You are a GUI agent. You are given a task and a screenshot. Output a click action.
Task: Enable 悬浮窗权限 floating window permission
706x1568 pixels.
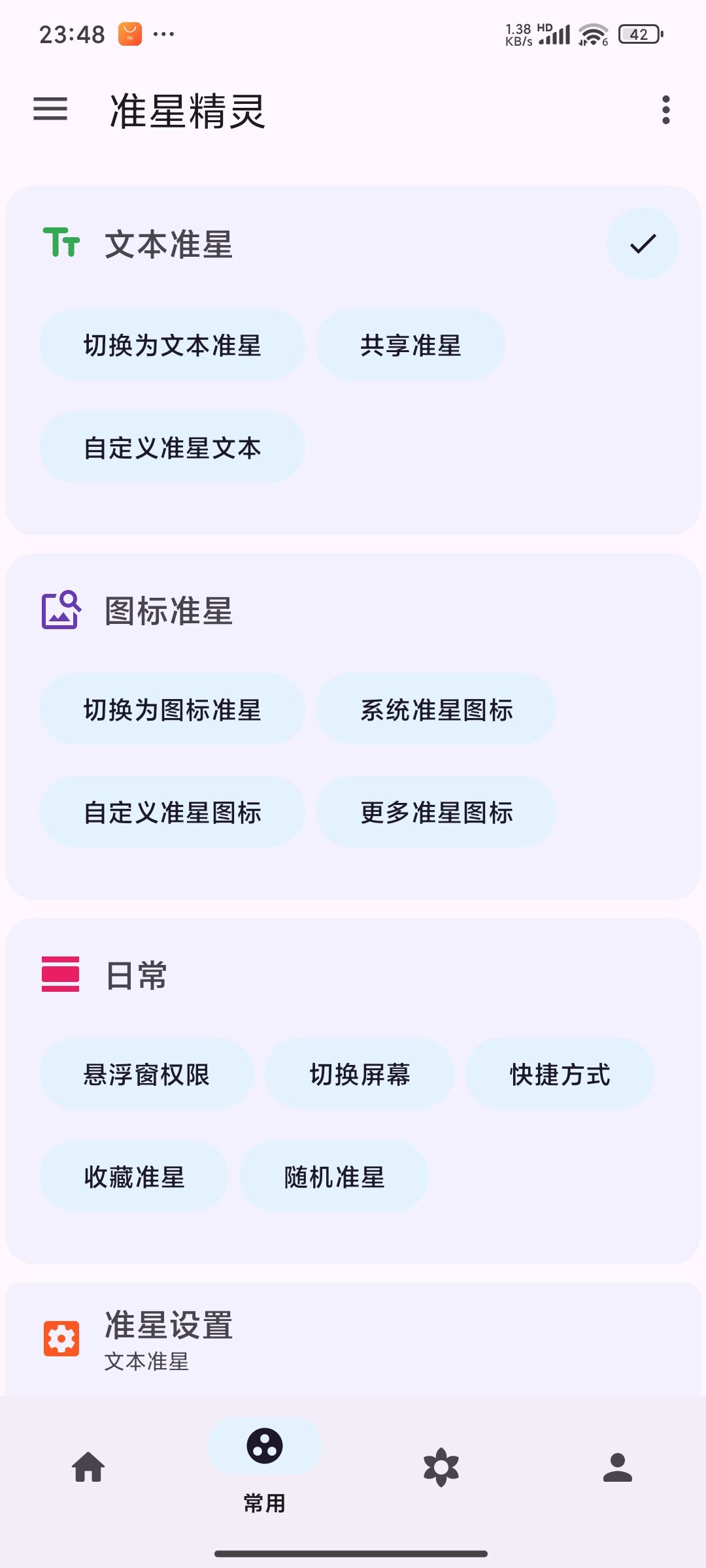pos(146,1073)
